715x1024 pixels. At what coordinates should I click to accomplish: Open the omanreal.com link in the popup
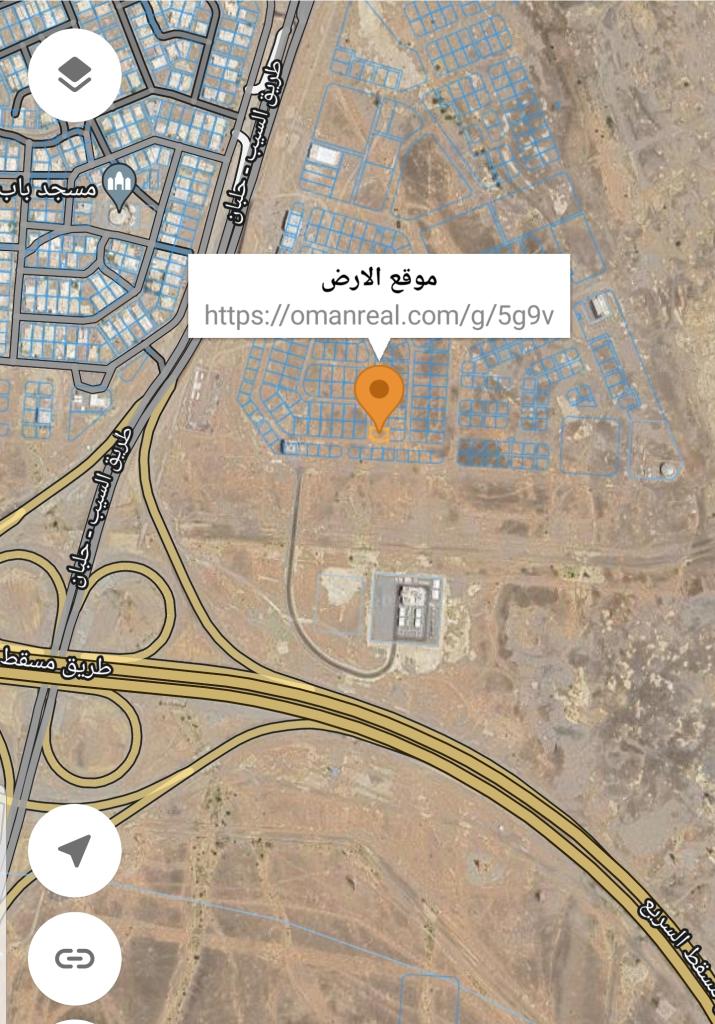[379, 316]
